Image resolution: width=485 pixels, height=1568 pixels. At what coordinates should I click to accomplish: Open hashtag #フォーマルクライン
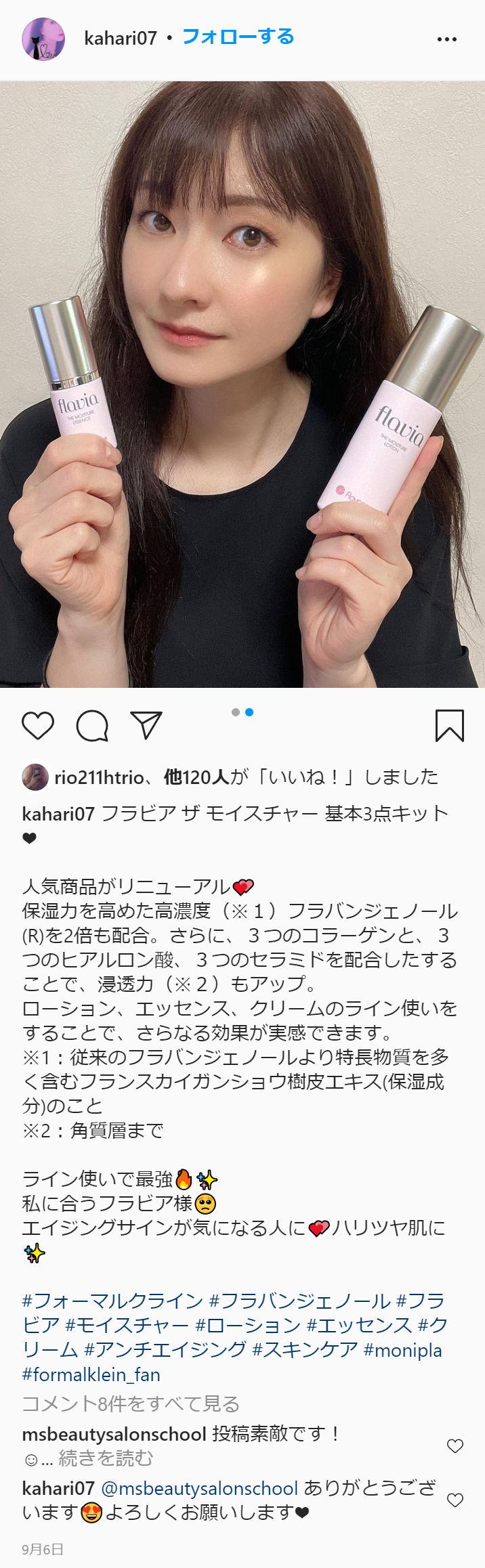point(112,1301)
